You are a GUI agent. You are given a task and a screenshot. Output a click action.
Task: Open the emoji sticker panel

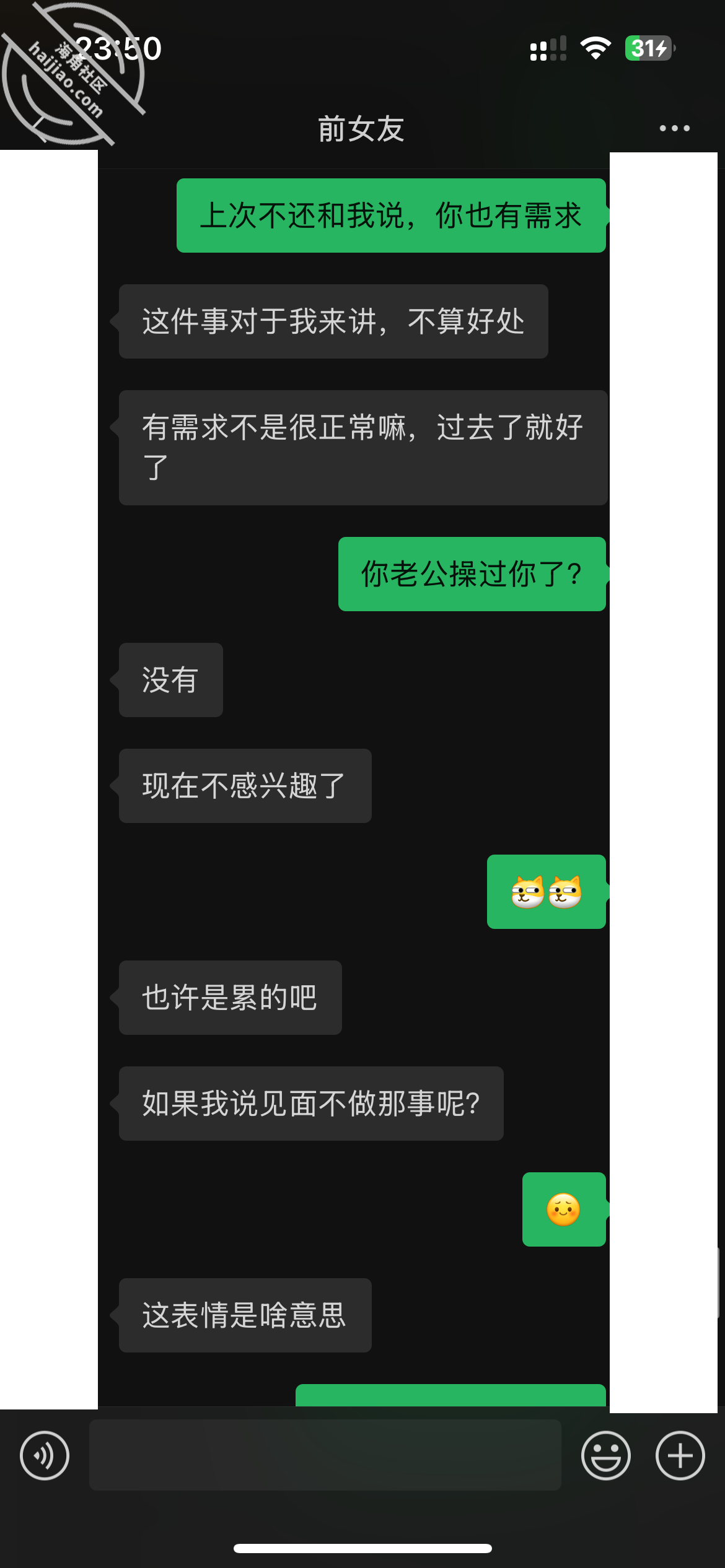click(605, 1455)
